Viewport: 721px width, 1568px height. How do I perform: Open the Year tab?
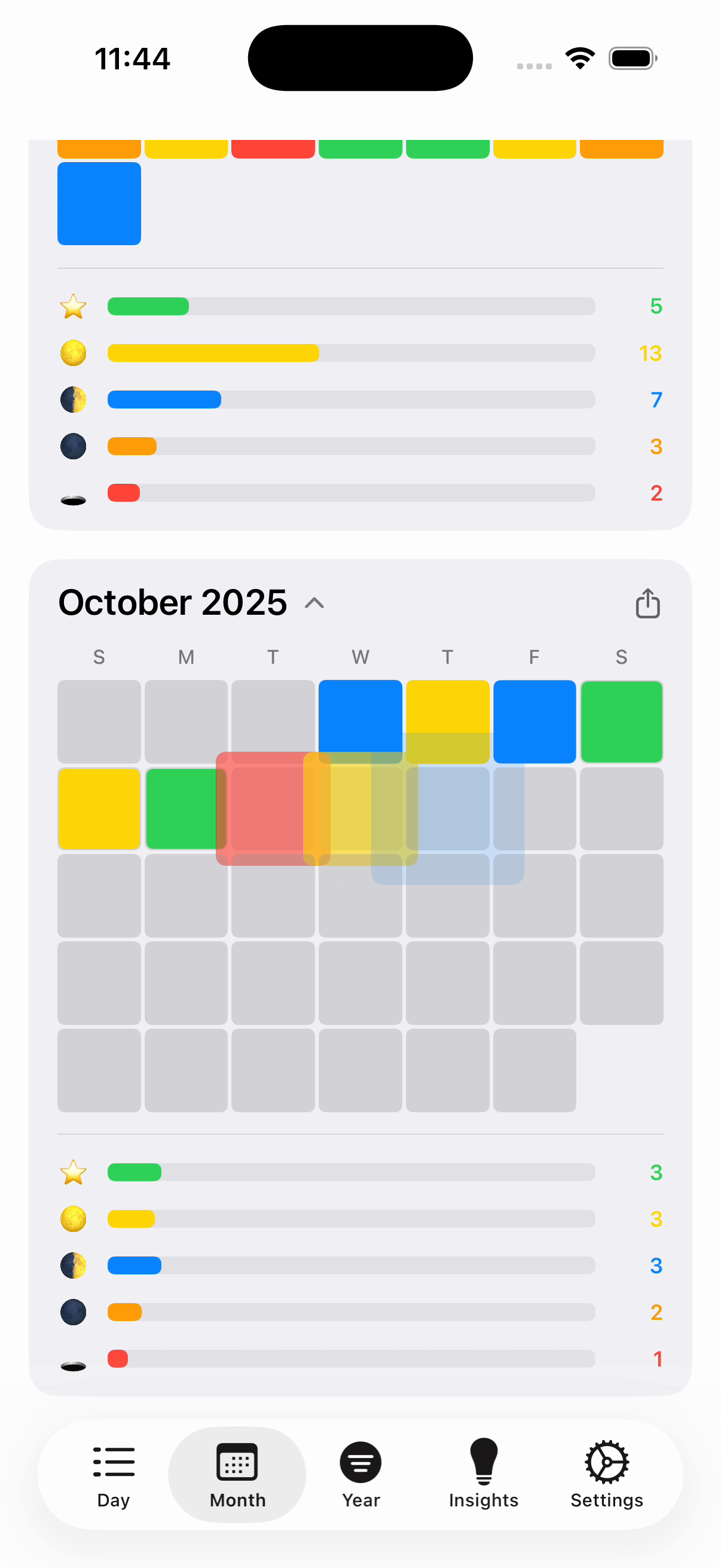point(360,1474)
